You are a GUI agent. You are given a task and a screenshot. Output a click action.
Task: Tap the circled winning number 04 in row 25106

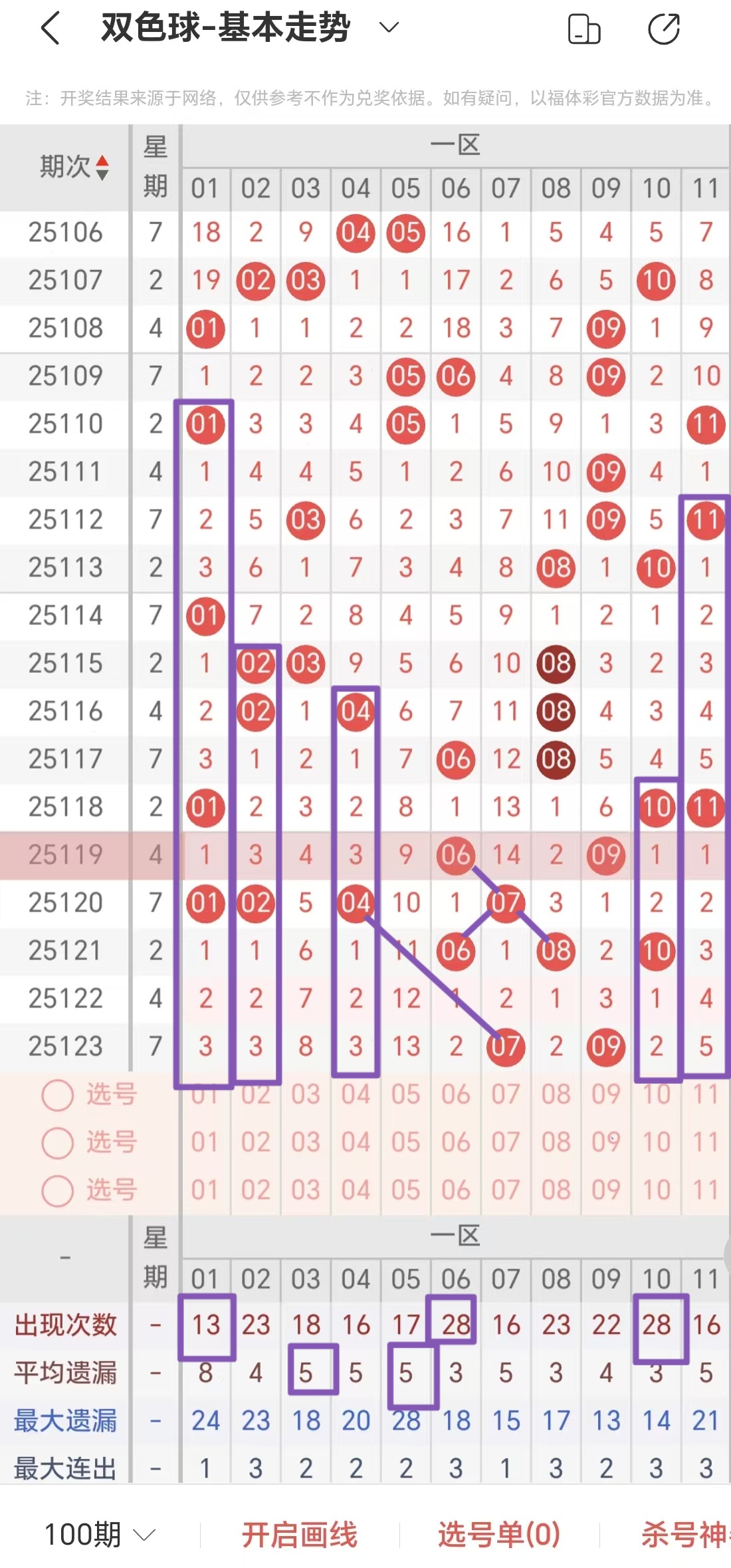[356, 233]
